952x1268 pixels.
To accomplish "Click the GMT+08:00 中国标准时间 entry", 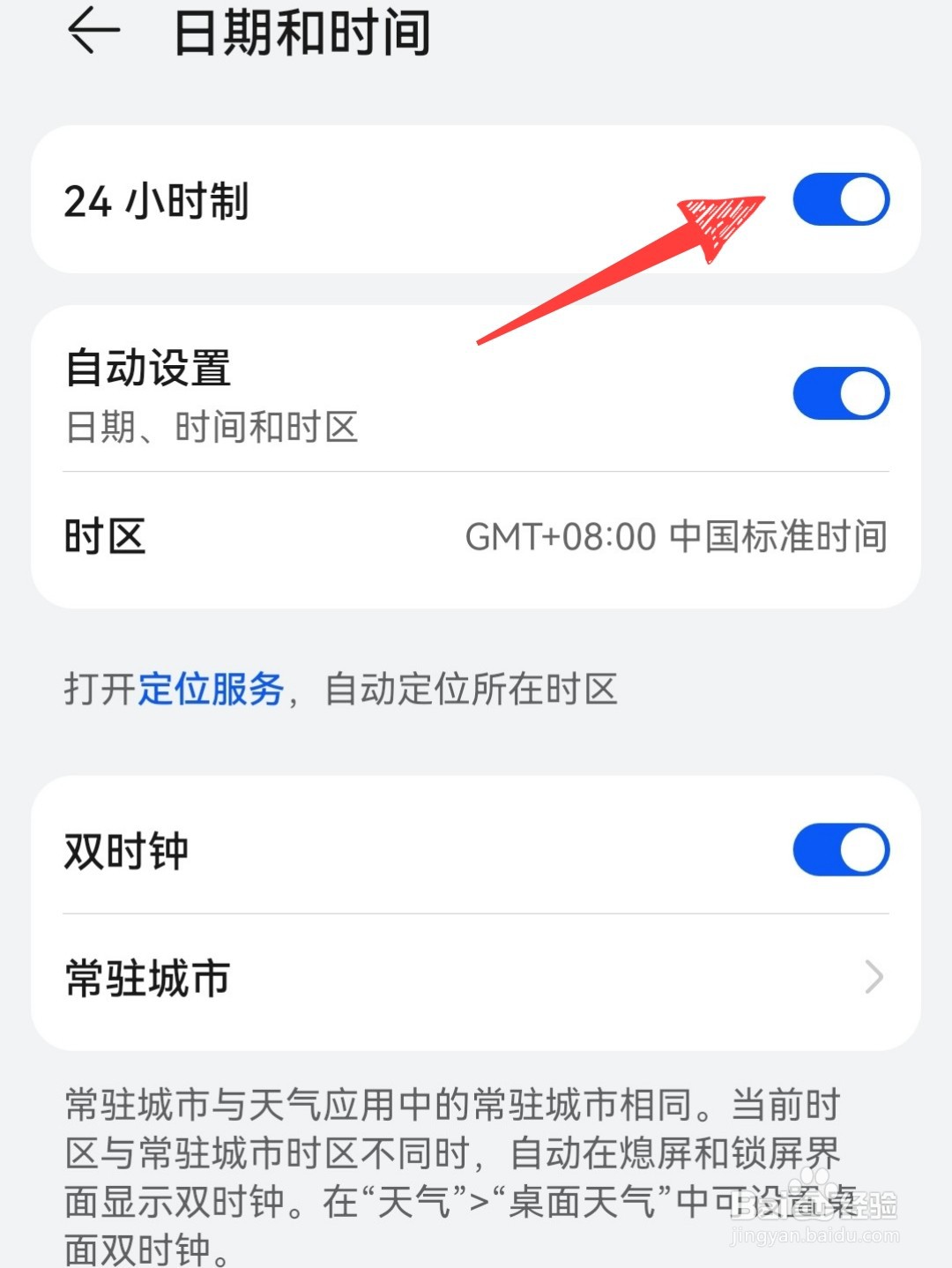I will pos(677,536).
